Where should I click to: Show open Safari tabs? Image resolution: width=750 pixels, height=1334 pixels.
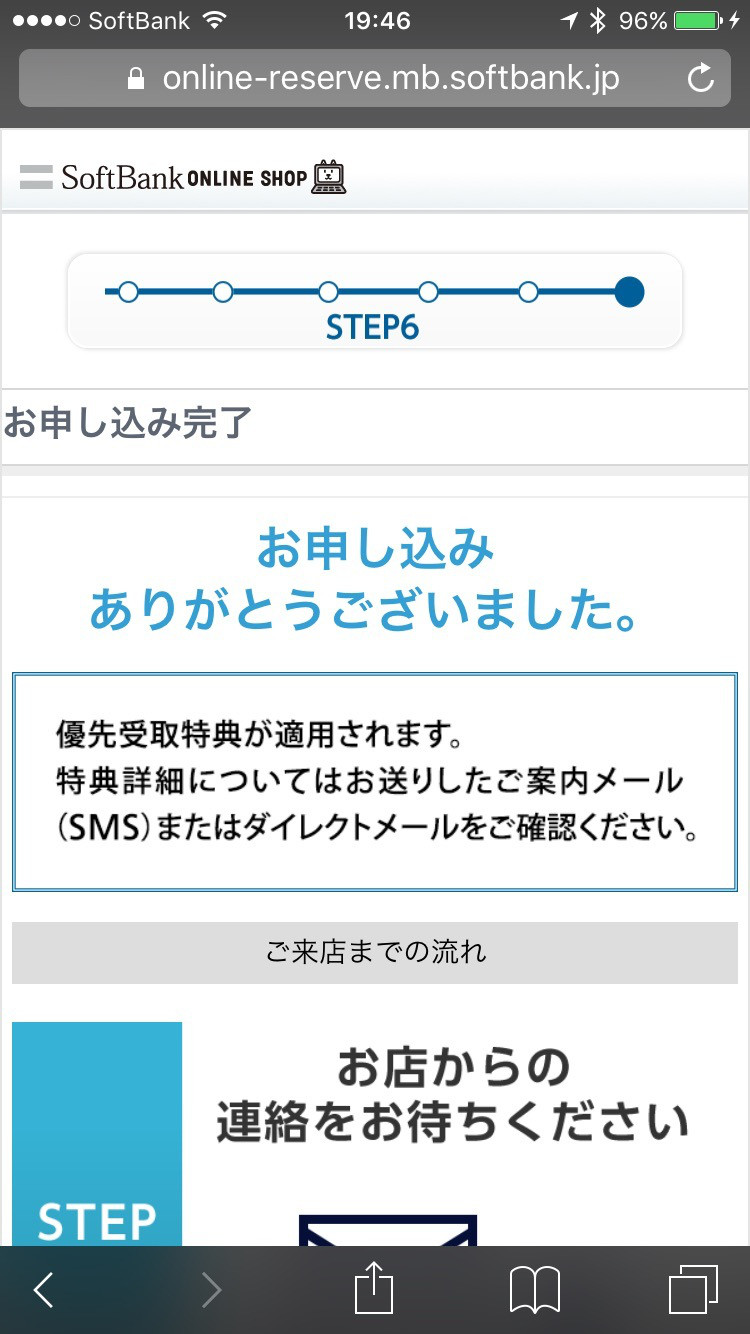tap(693, 1290)
